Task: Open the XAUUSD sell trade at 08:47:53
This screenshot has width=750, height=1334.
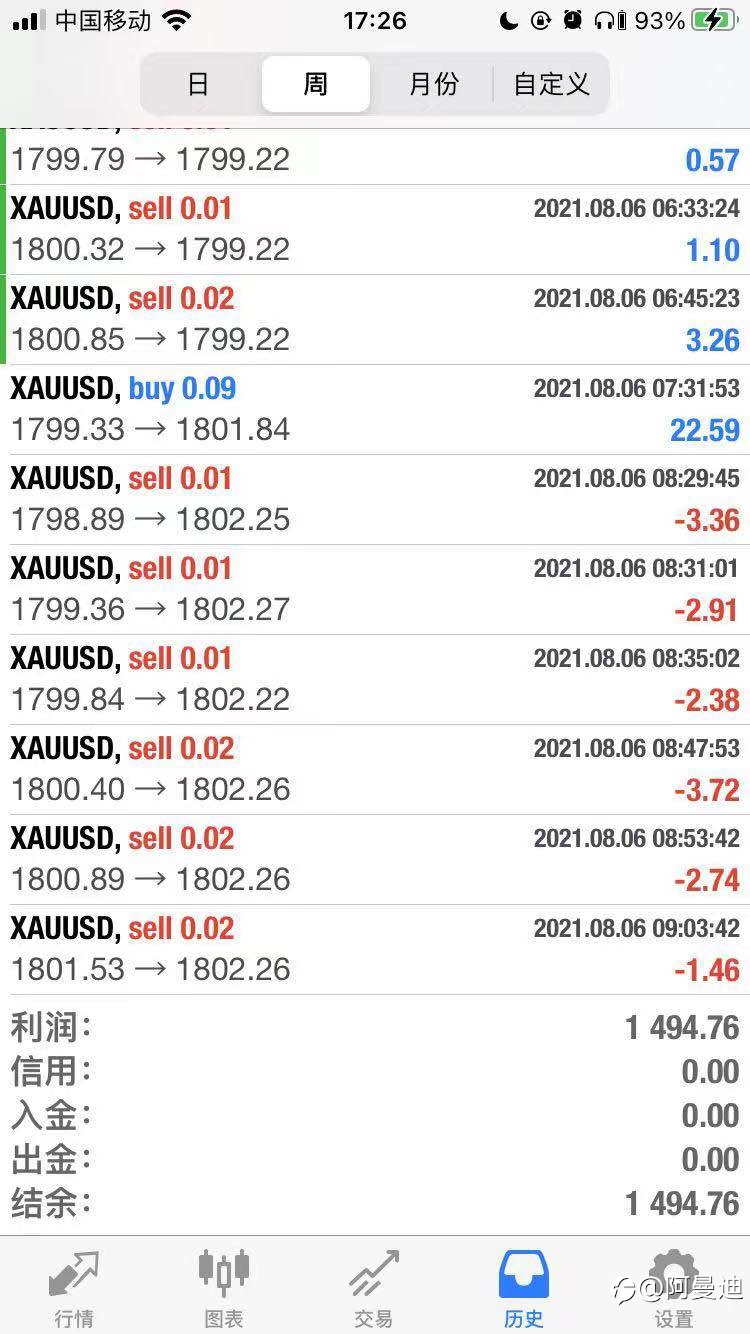Action: pos(375,770)
